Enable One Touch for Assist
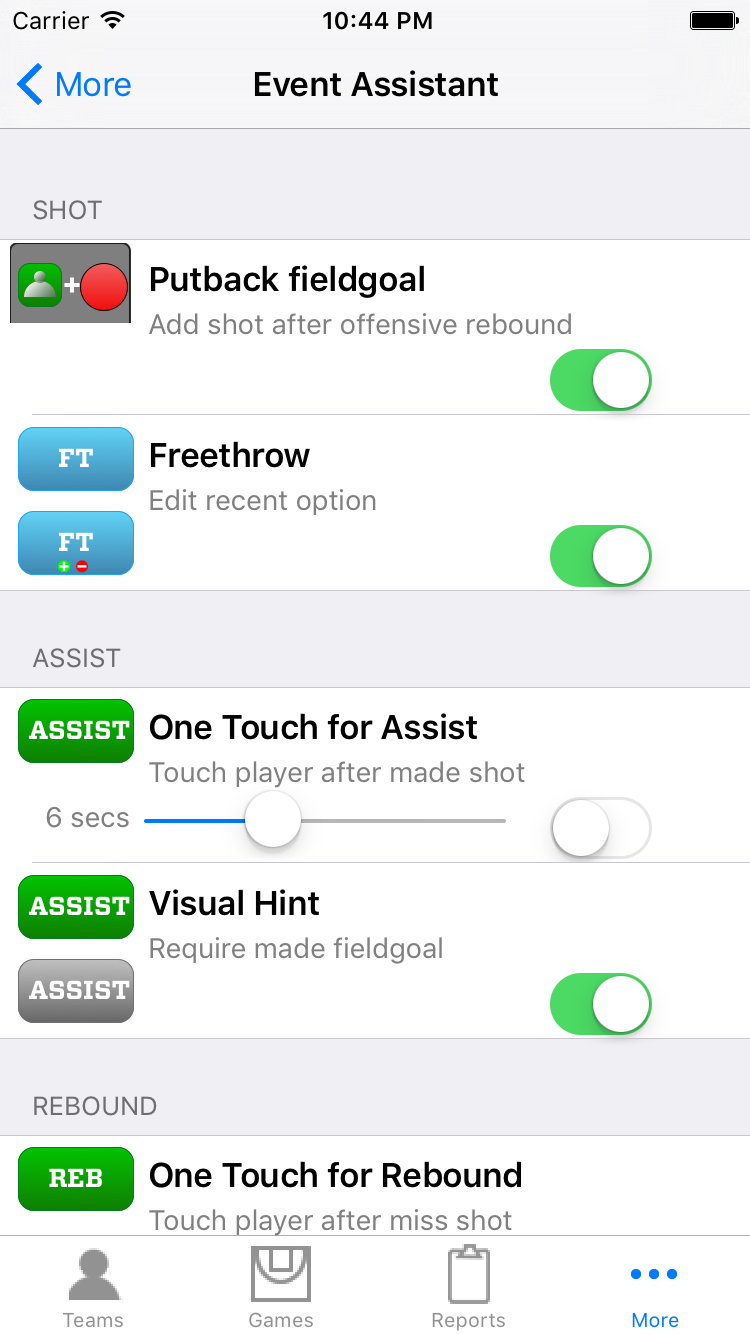The width and height of the screenshot is (750, 1334). click(600, 828)
